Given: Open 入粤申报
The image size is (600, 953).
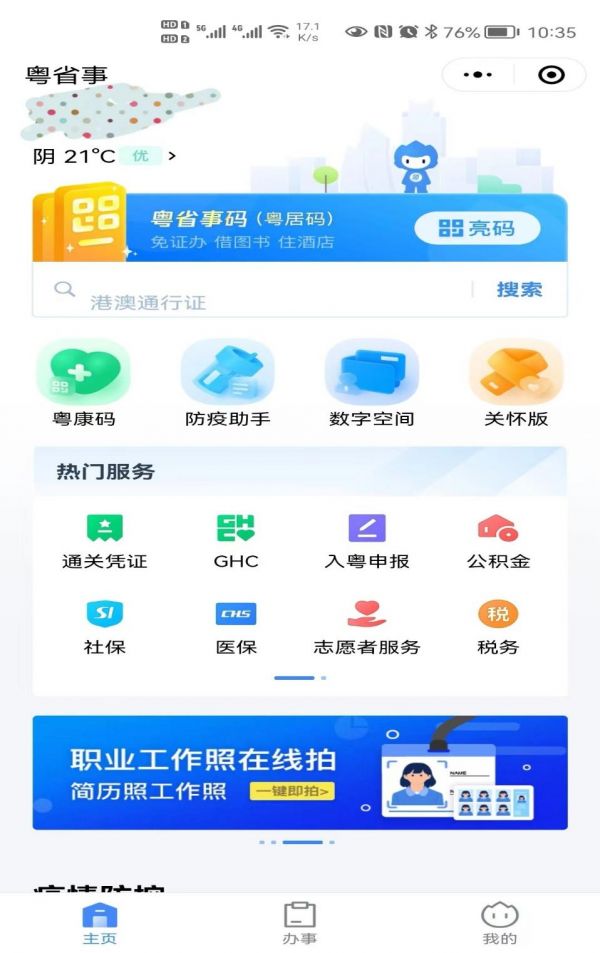Looking at the screenshot, I should tap(366, 542).
